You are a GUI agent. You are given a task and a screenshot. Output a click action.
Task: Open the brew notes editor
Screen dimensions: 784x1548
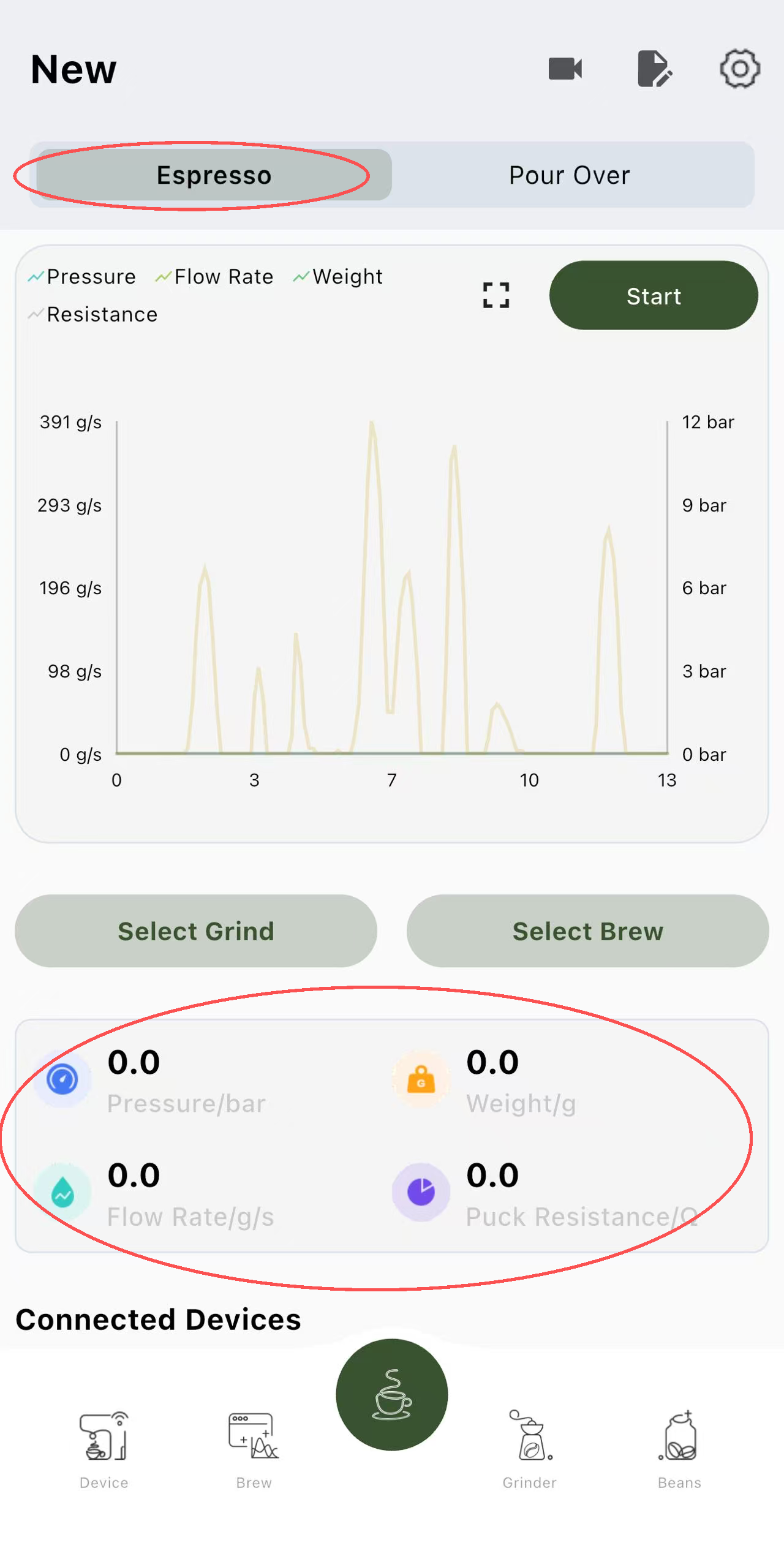coord(653,69)
